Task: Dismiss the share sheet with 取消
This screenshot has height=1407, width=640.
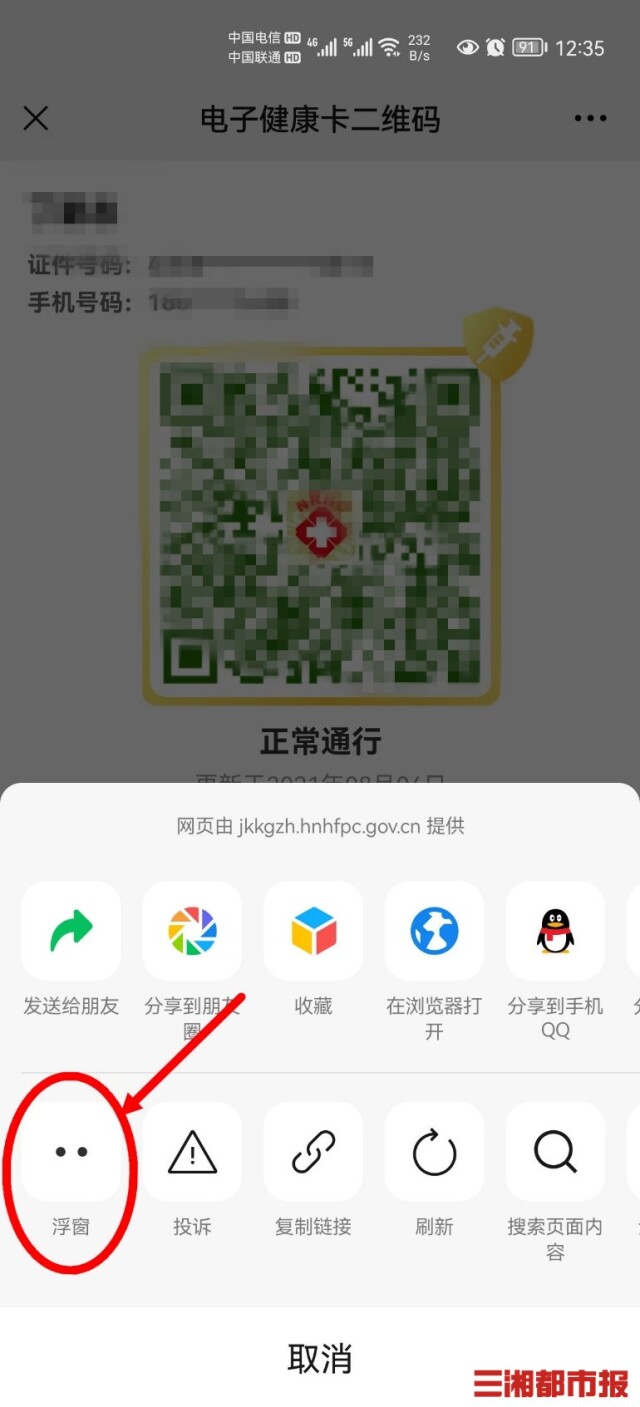Action: pyautogui.click(x=320, y=1358)
